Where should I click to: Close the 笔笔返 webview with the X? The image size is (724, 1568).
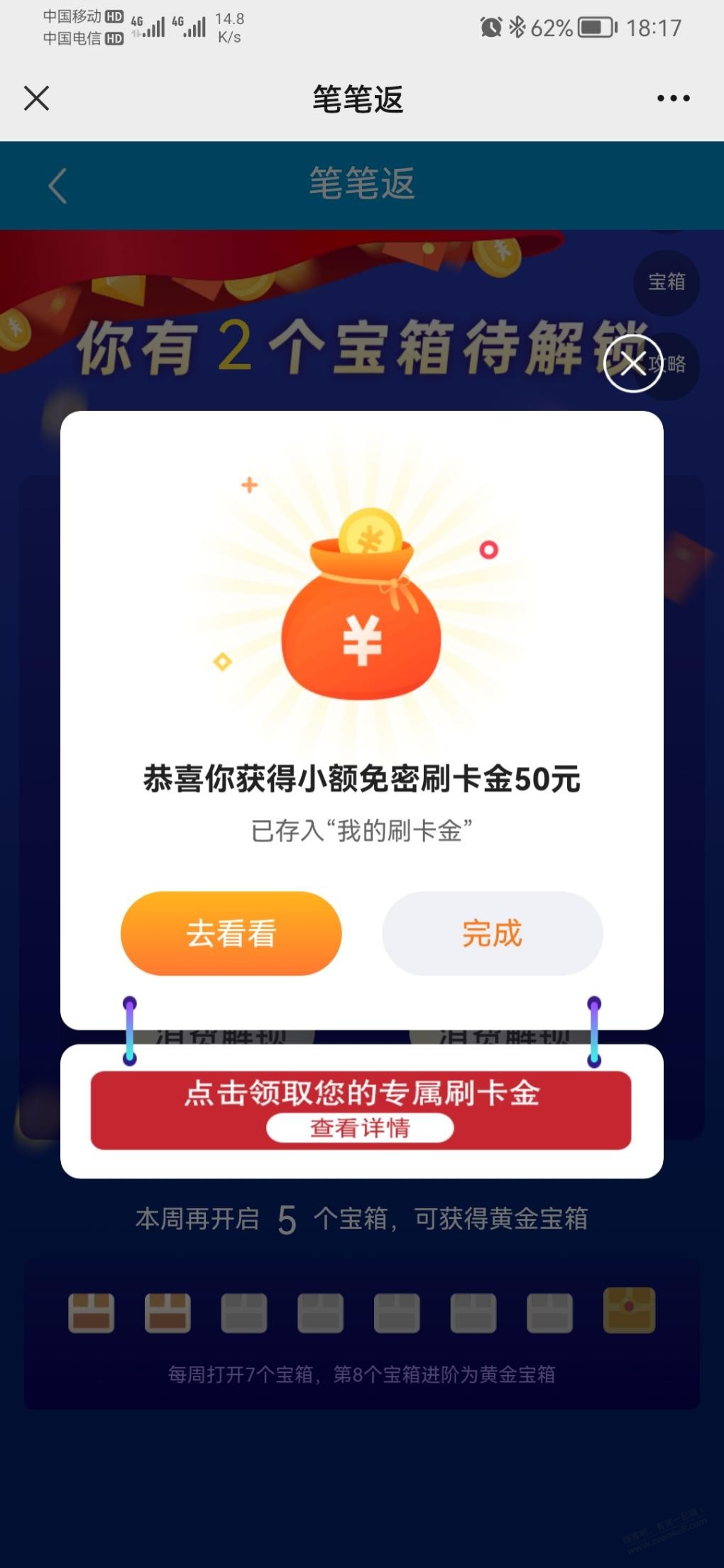(x=36, y=99)
